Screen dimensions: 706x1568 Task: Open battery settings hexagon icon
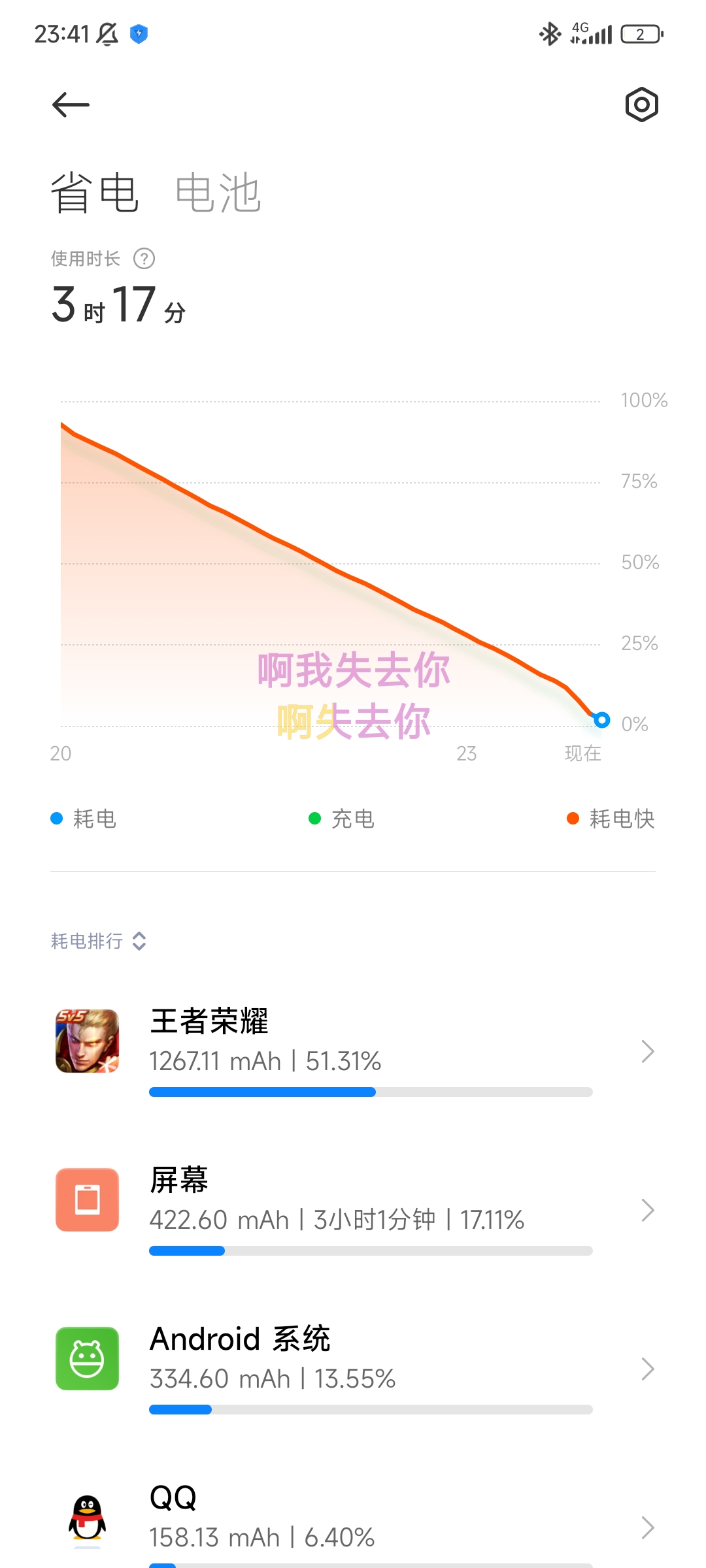641,105
